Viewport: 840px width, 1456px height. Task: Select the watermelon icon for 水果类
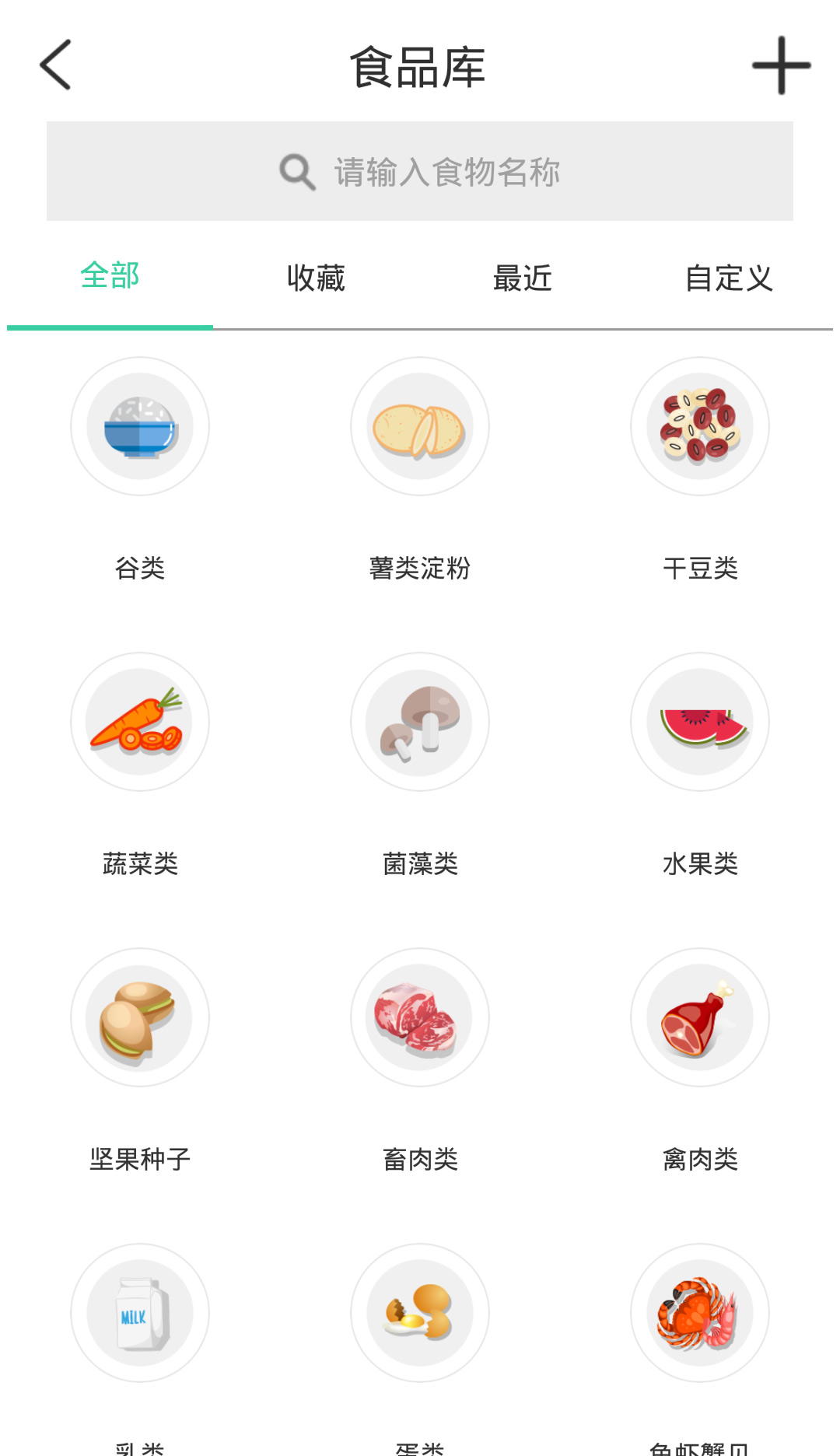pyautogui.click(x=699, y=722)
